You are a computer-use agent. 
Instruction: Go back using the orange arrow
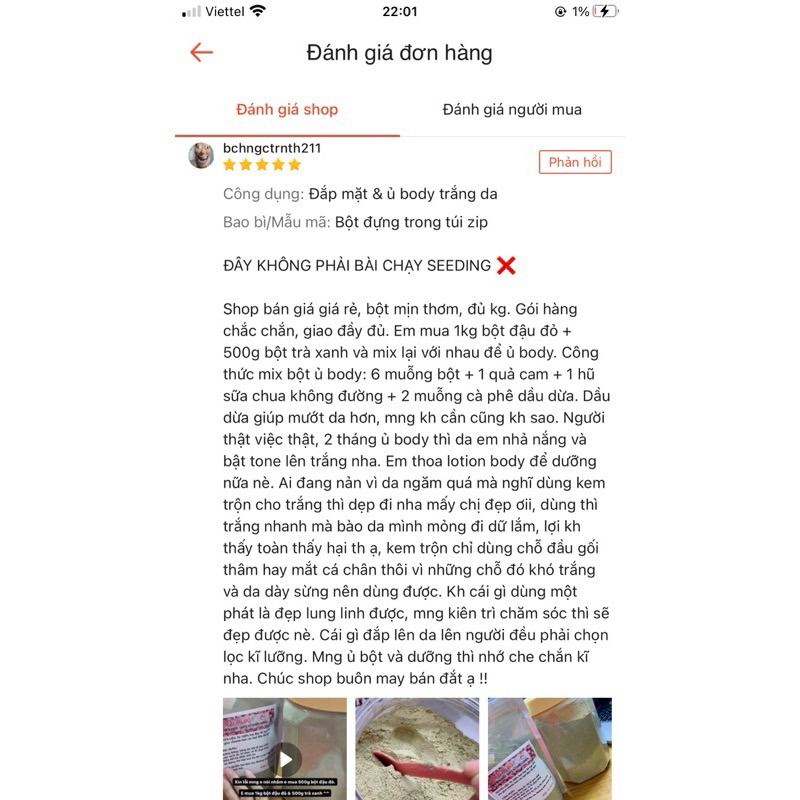(x=202, y=53)
